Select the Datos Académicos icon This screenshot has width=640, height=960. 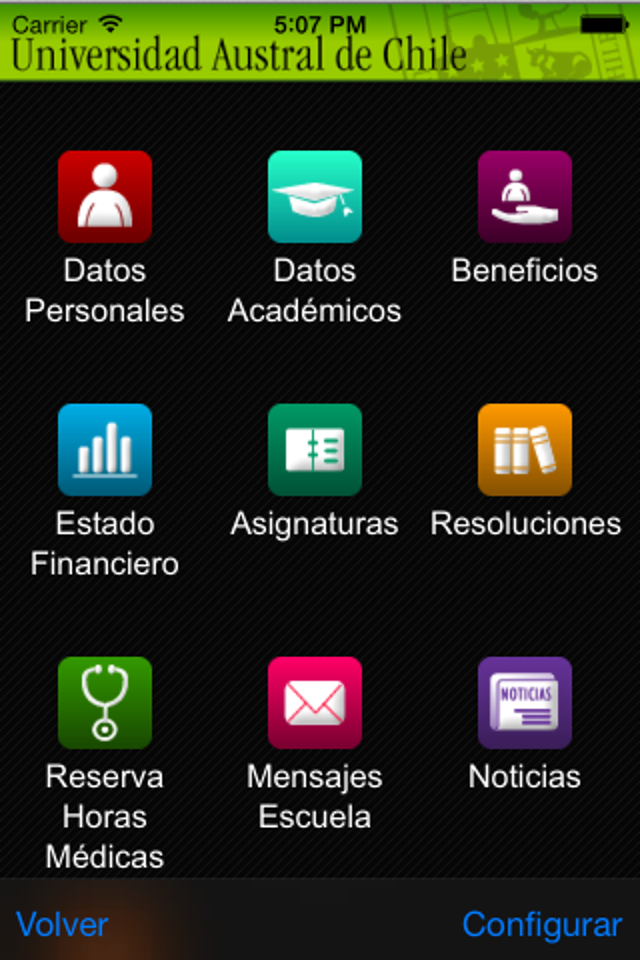[x=315, y=197]
